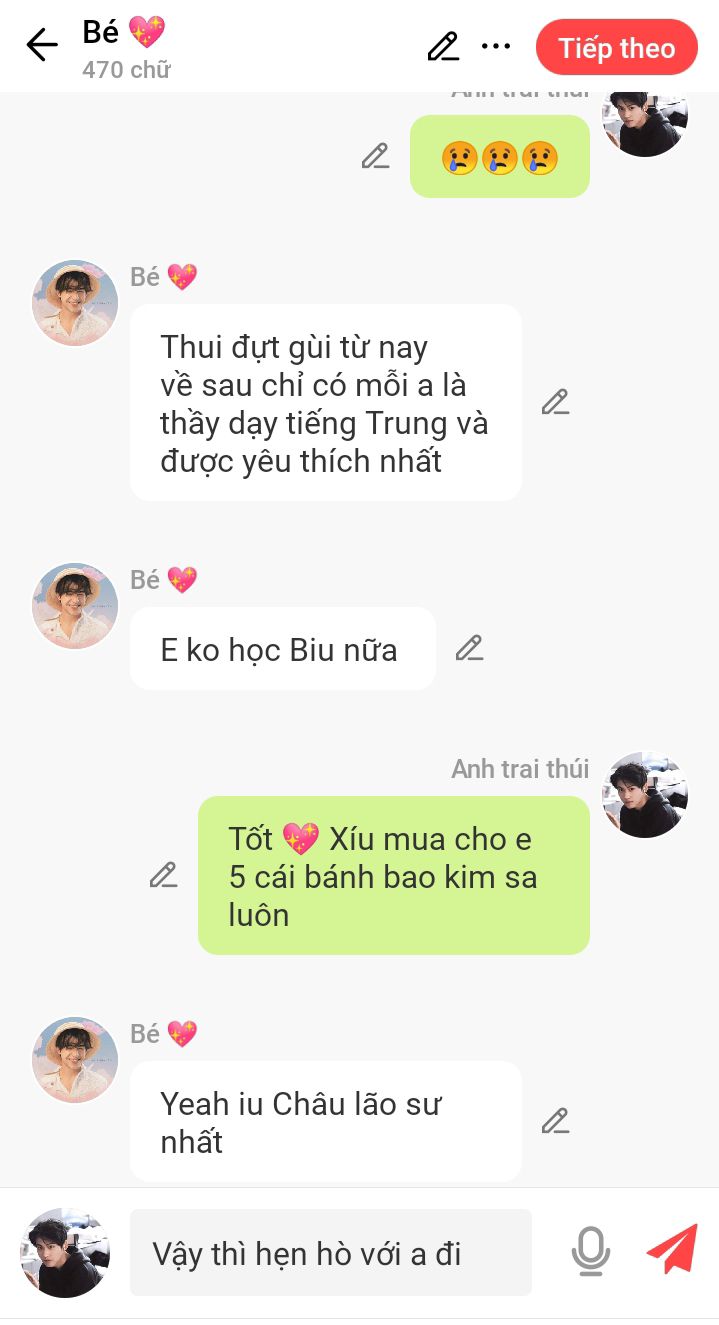
Task: Tap the microphone voice input icon
Action: pyautogui.click(x=590, y=1252)
